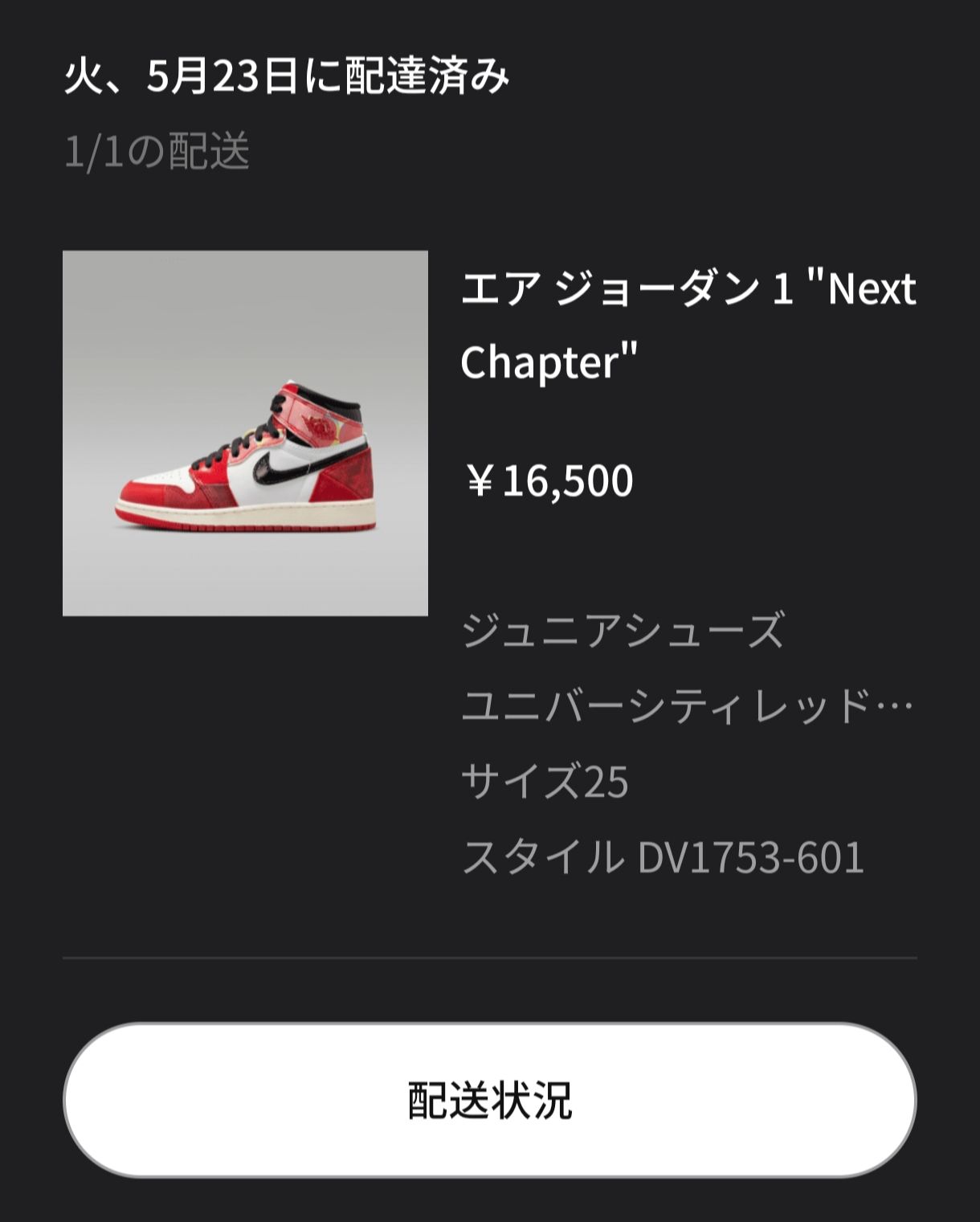Tap the 配送状況 delivery status button
Image resolution: width=980 pixels, height=1222 pixels.
[x=489, y=1100]
